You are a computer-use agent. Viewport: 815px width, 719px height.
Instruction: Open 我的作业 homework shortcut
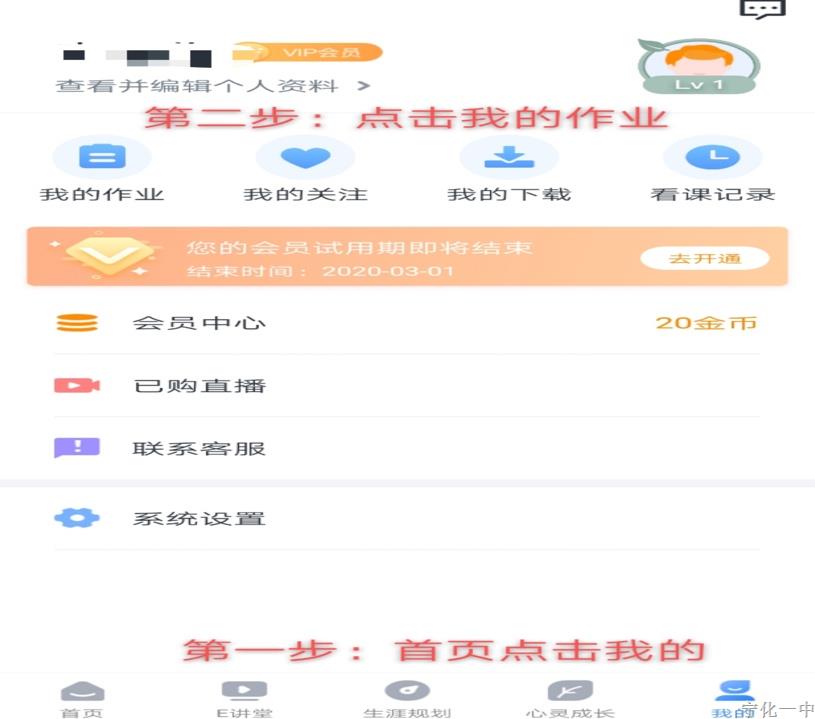coord(102,171)
